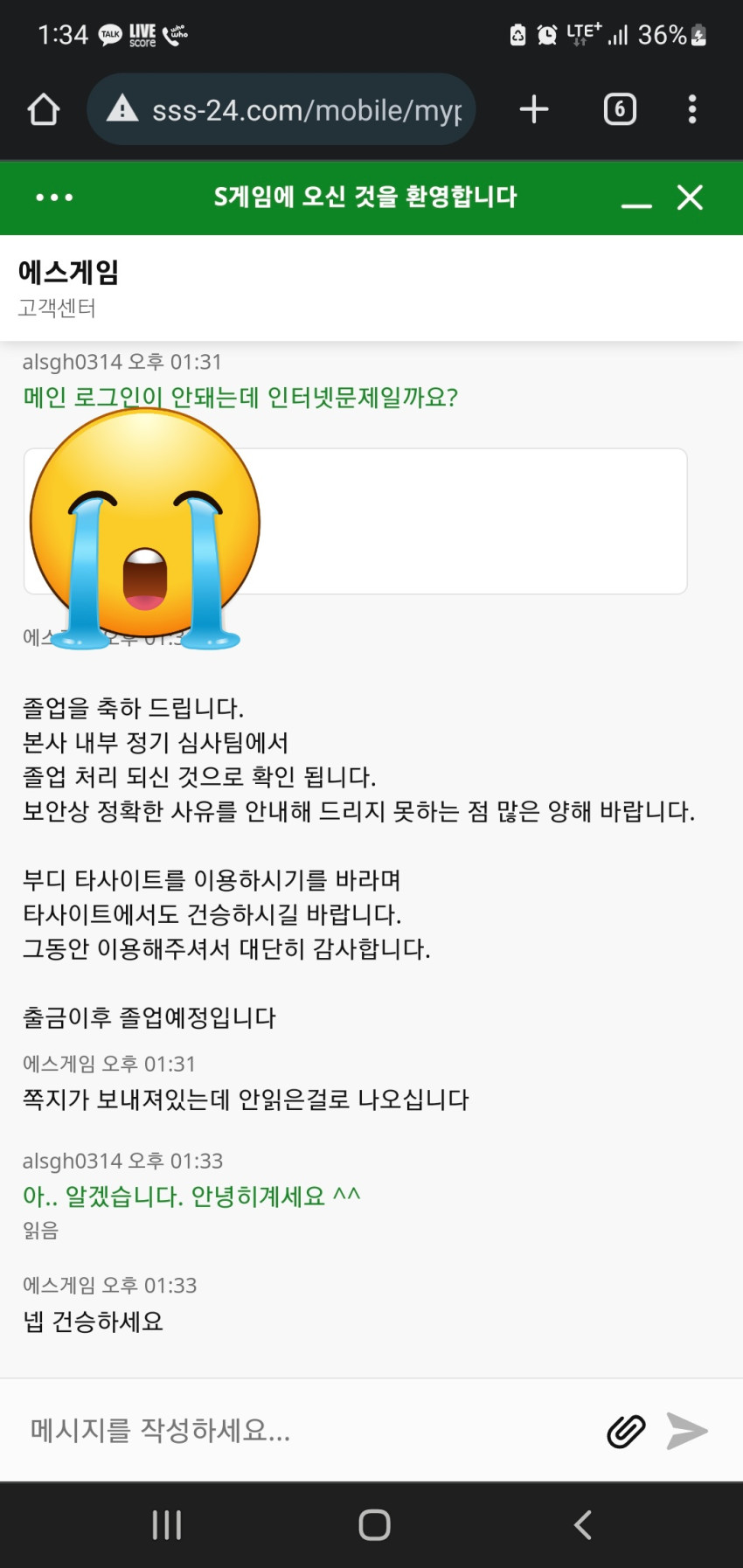Tap the message field 메시지를 작성하세요

pyautogui.click(x=306, y=1430)
